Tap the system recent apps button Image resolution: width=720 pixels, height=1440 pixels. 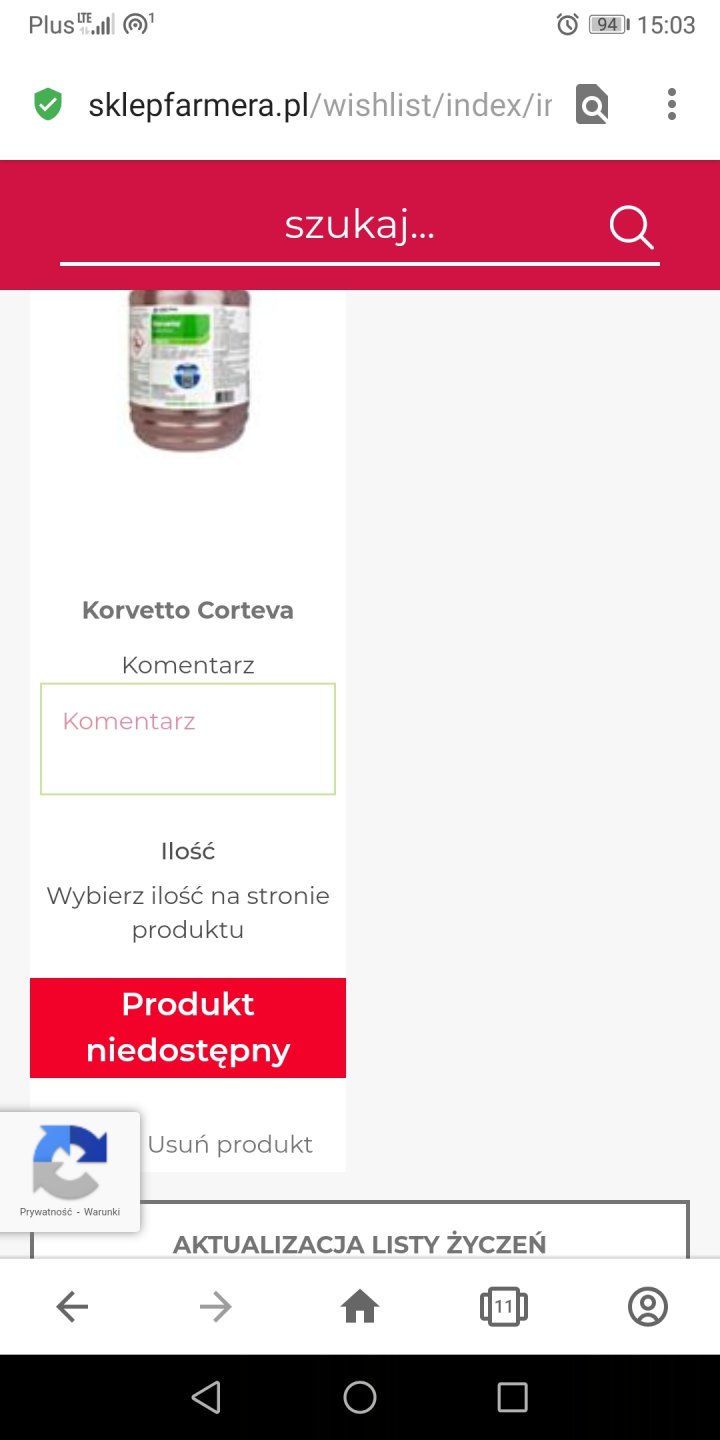512,1397
